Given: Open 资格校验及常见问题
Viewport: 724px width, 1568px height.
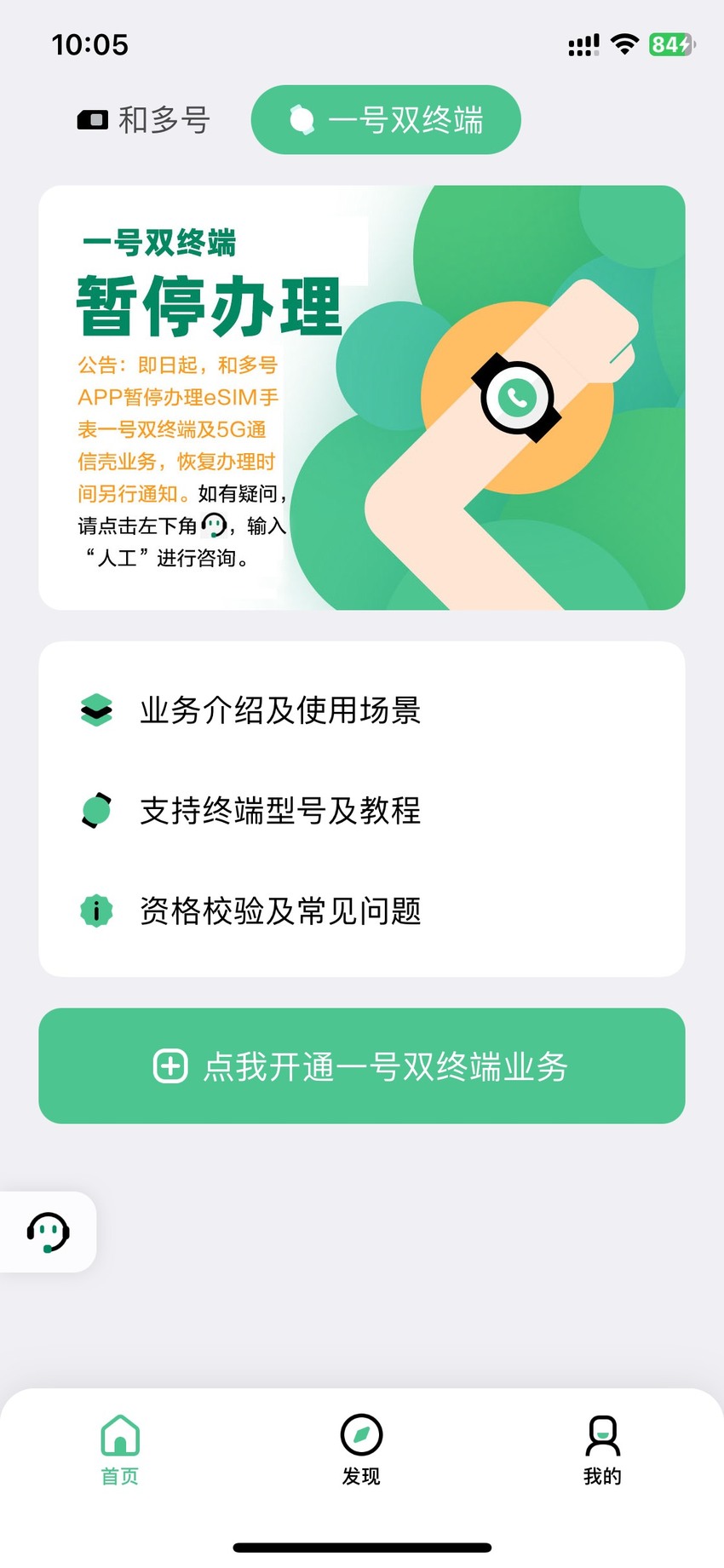Looking at the screenshot, I should click(362, 910).
